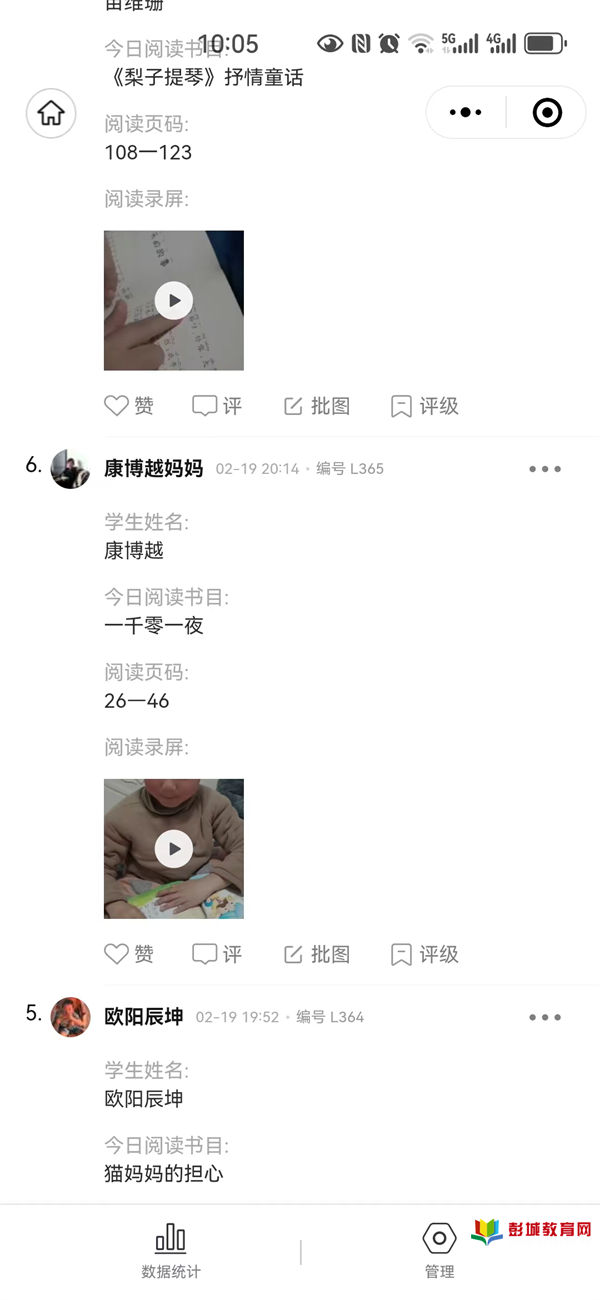Switch to the 数据统计 tab
The width and height of the screenshot is (600, 1300).
point(170,1251)
